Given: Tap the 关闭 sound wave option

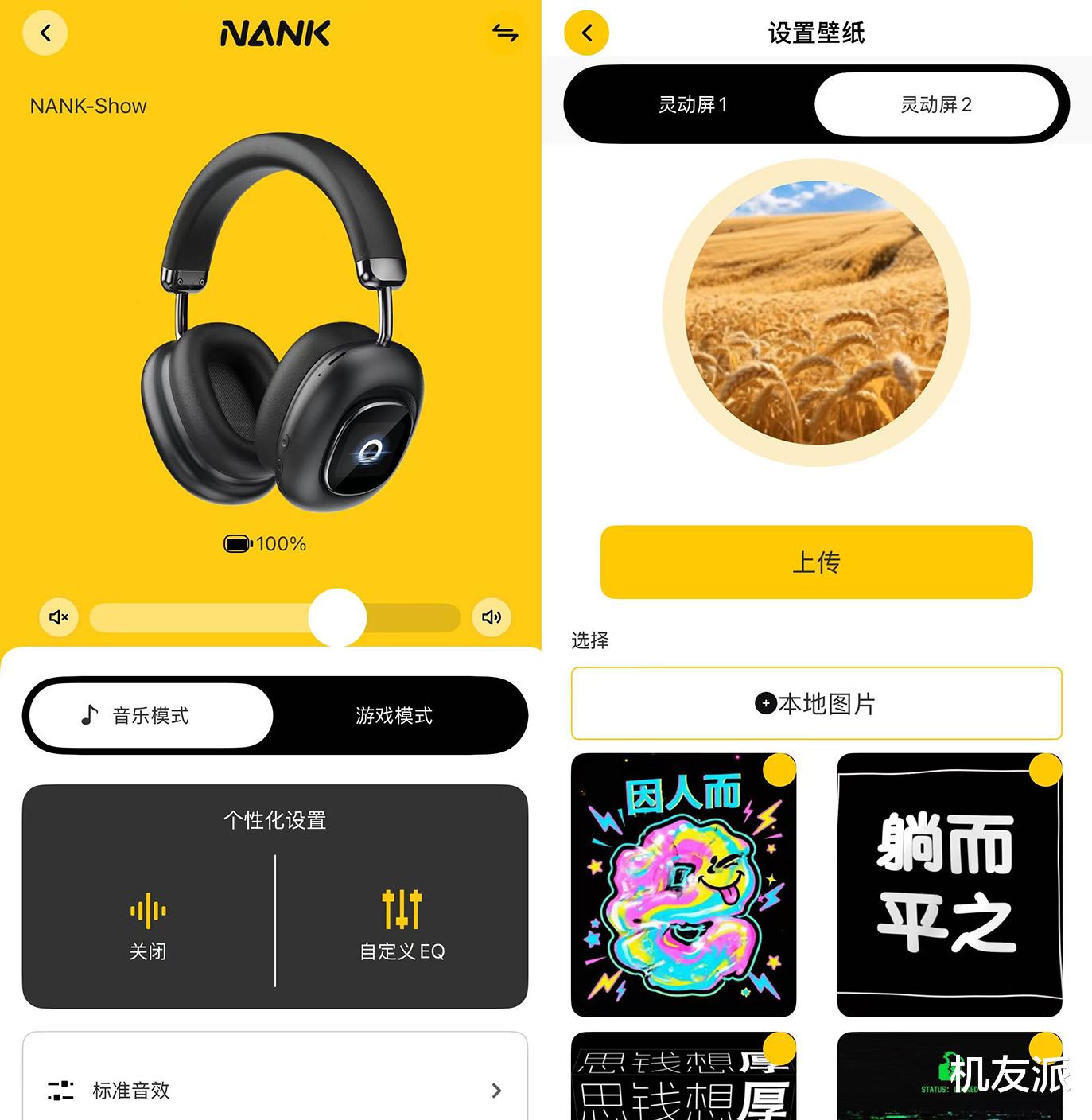Looking at the screenshot, I should pyautogui.click(x=148, y=926).
